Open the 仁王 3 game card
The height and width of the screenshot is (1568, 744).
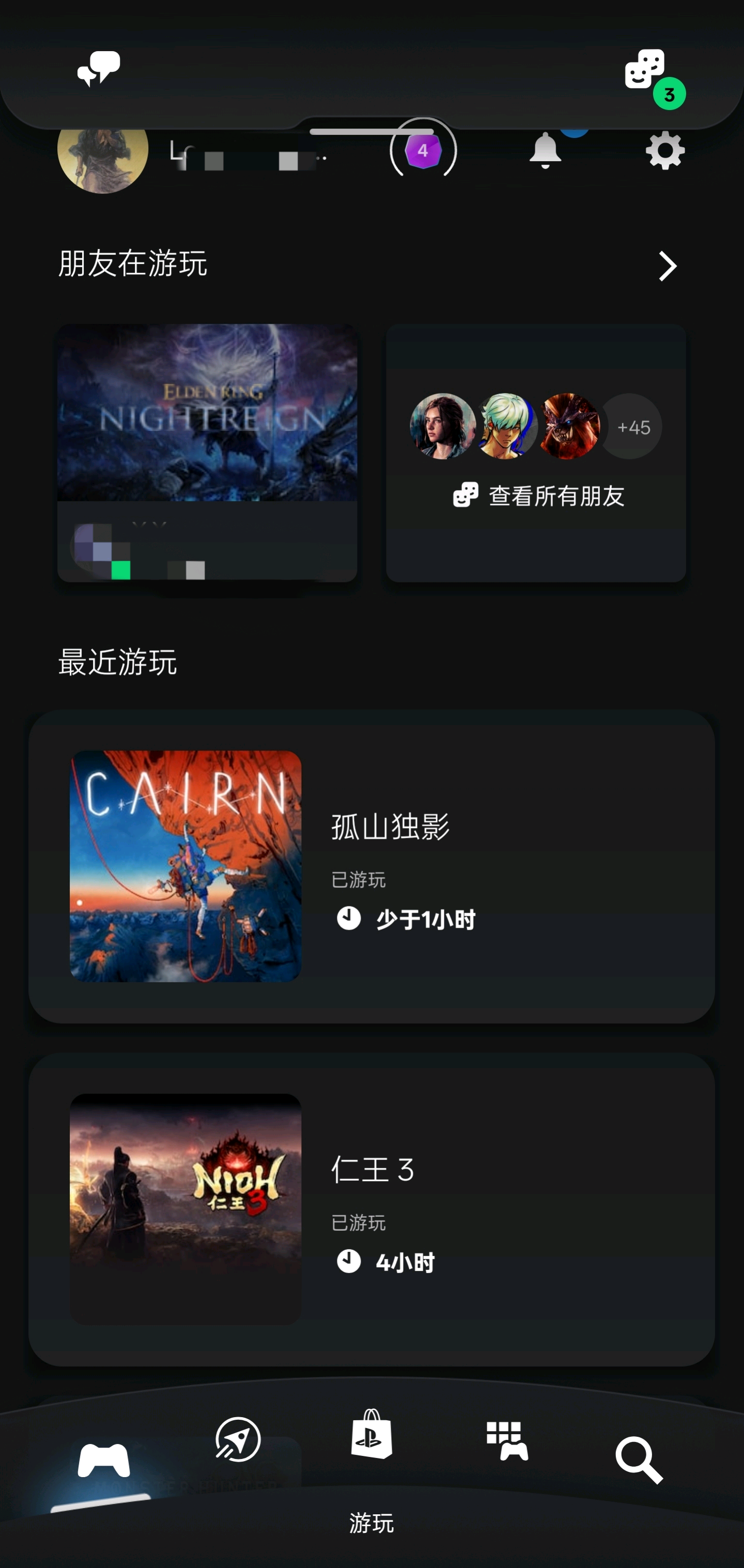pyautogui.click(x=371, y=1209)
